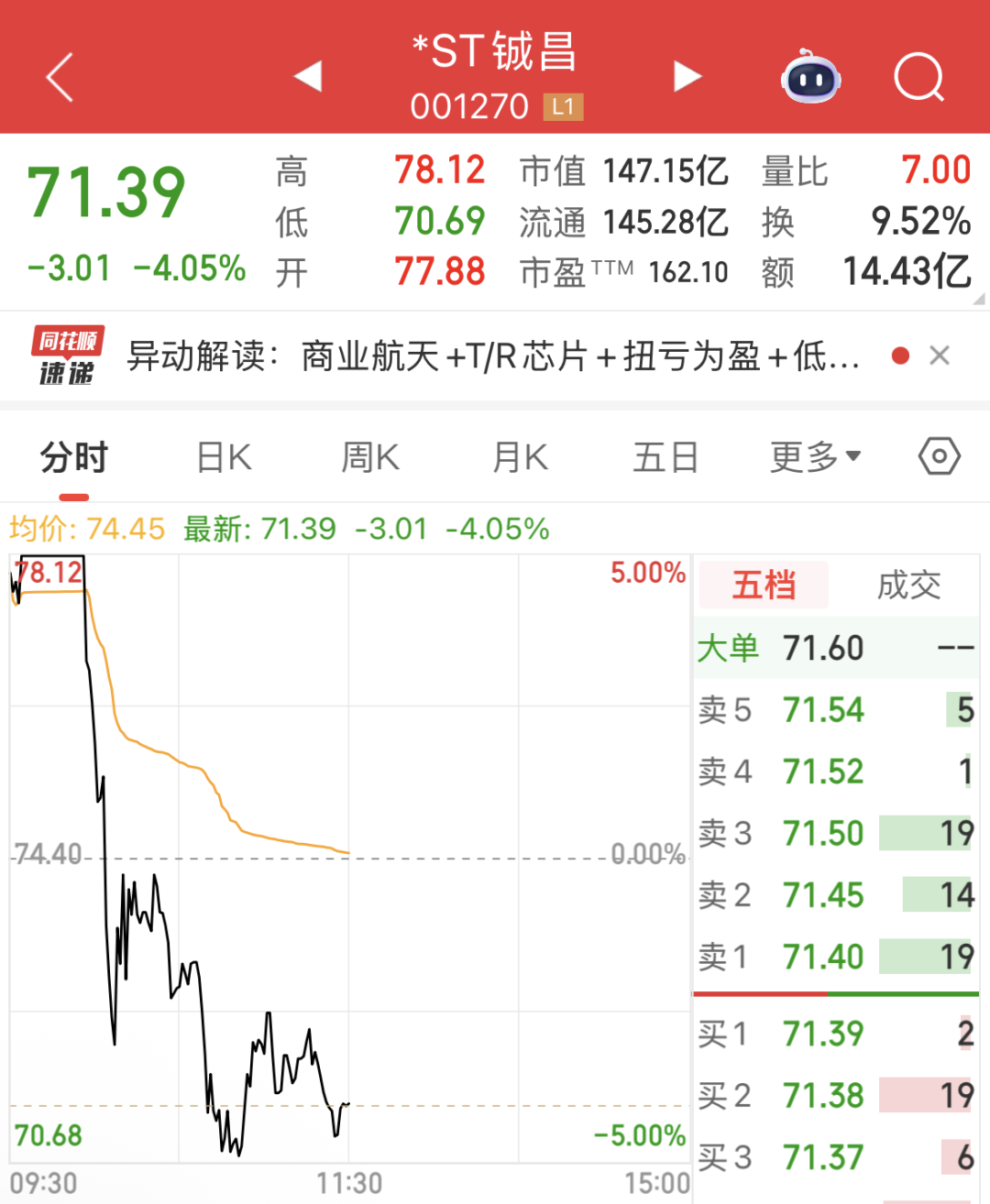Tap the back arrow to return
The width and height of the screenshot is (990, 1204).
coord(59,78)
